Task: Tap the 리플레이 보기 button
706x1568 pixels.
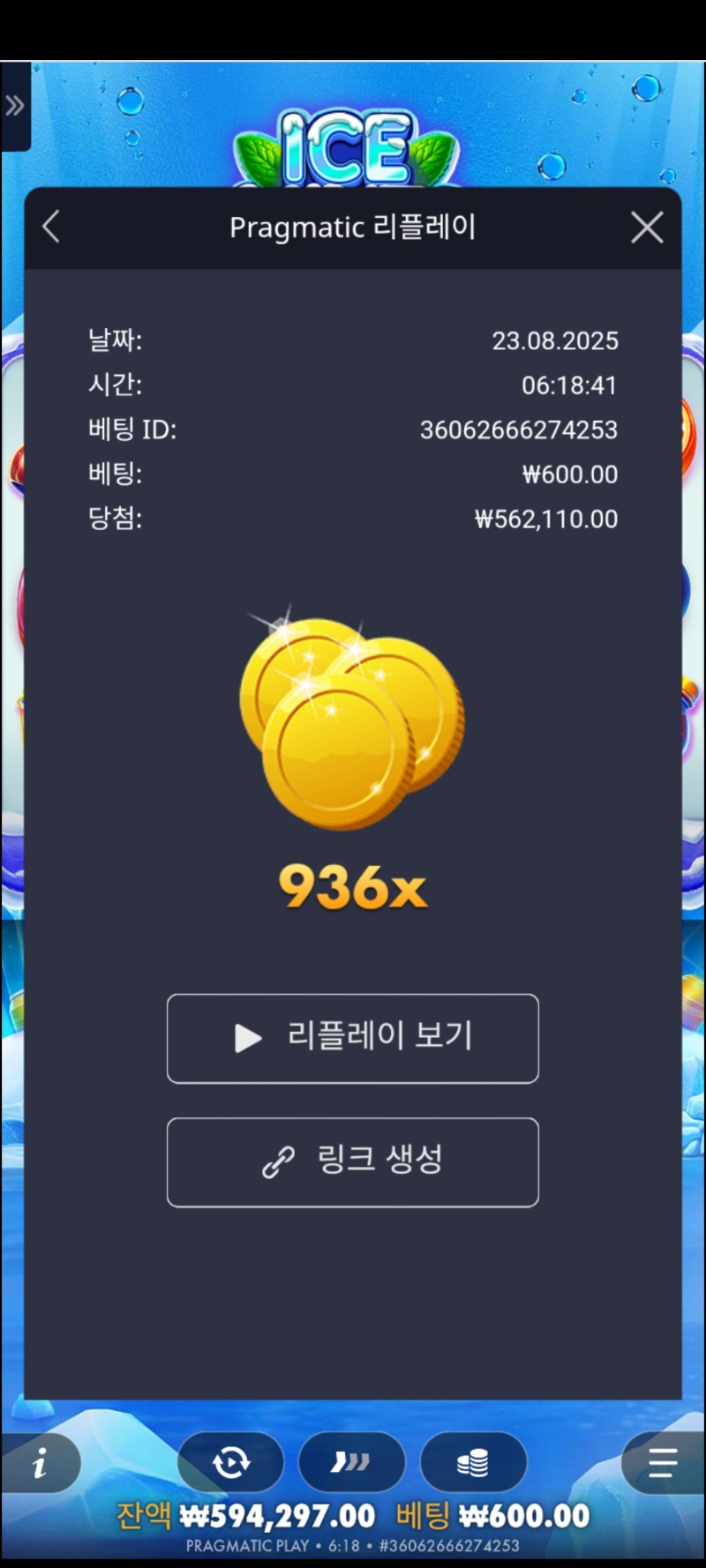Action: coord(353,1038)
